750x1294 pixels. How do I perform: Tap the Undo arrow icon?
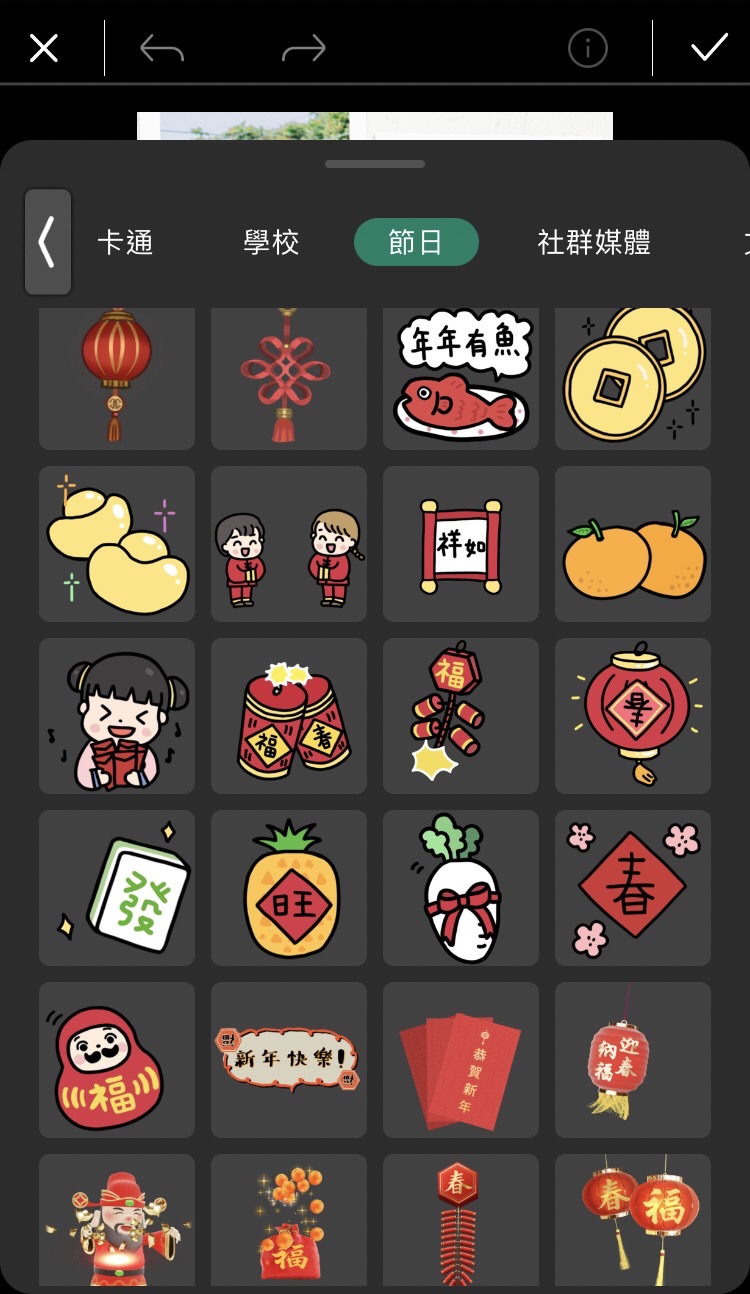162,47
